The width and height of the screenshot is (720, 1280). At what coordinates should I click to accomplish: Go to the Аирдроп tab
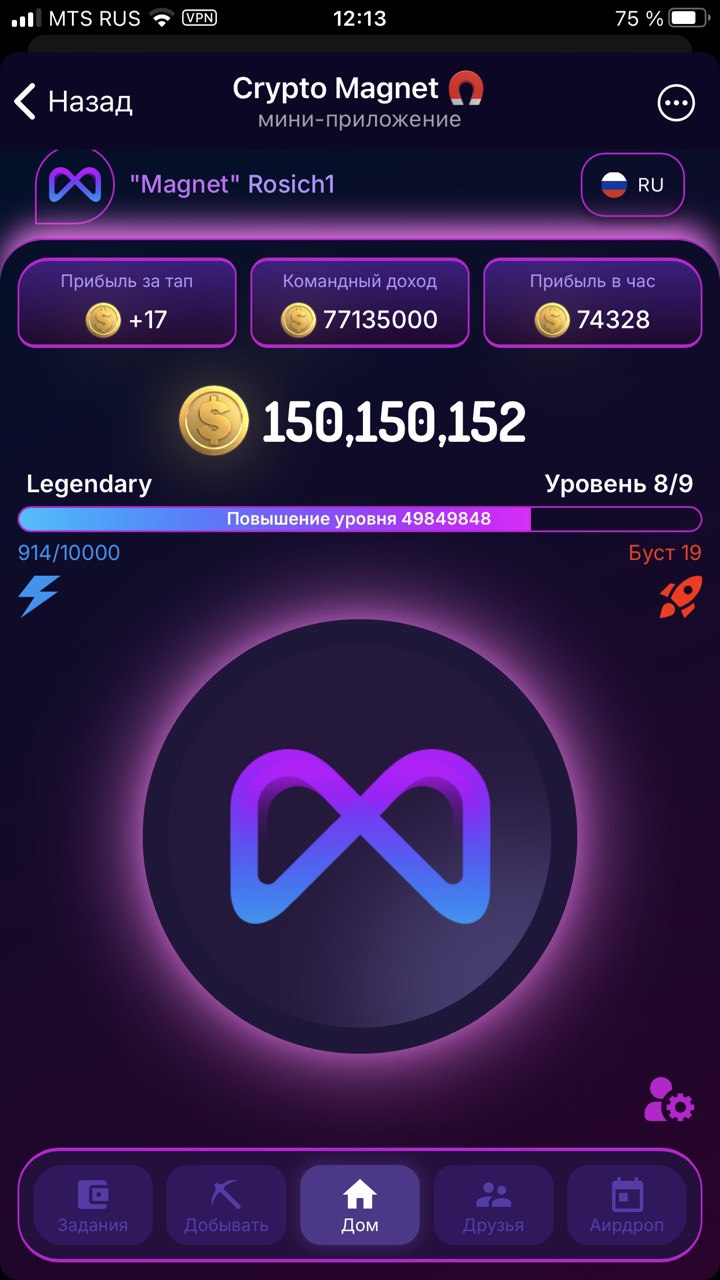[x=627, y=1205]
